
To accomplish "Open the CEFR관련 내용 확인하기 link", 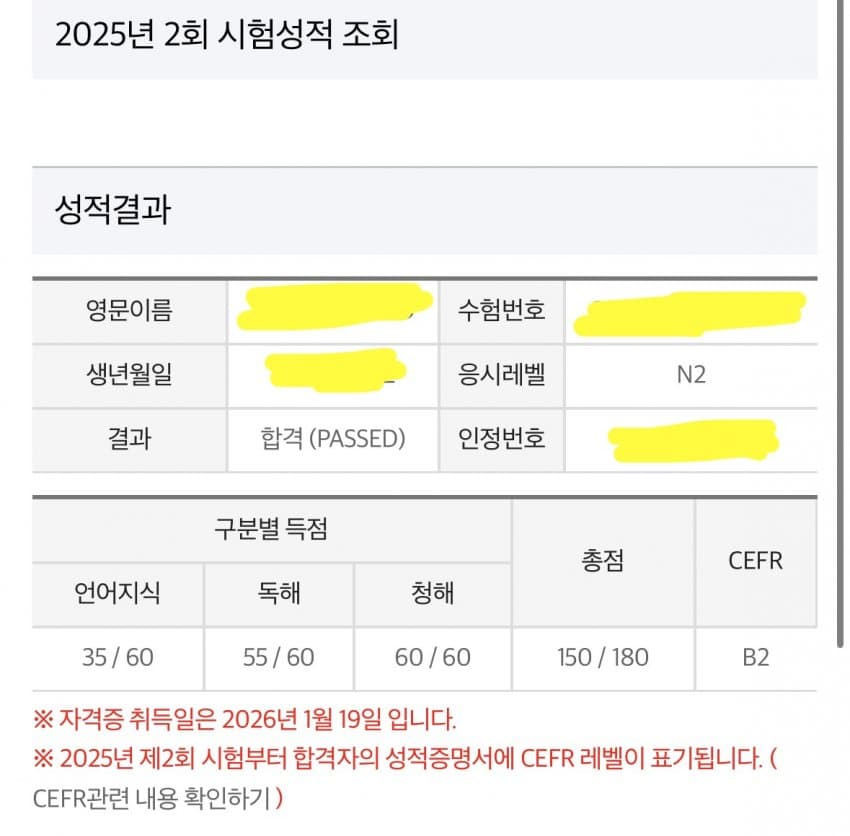I will [152, 799].
